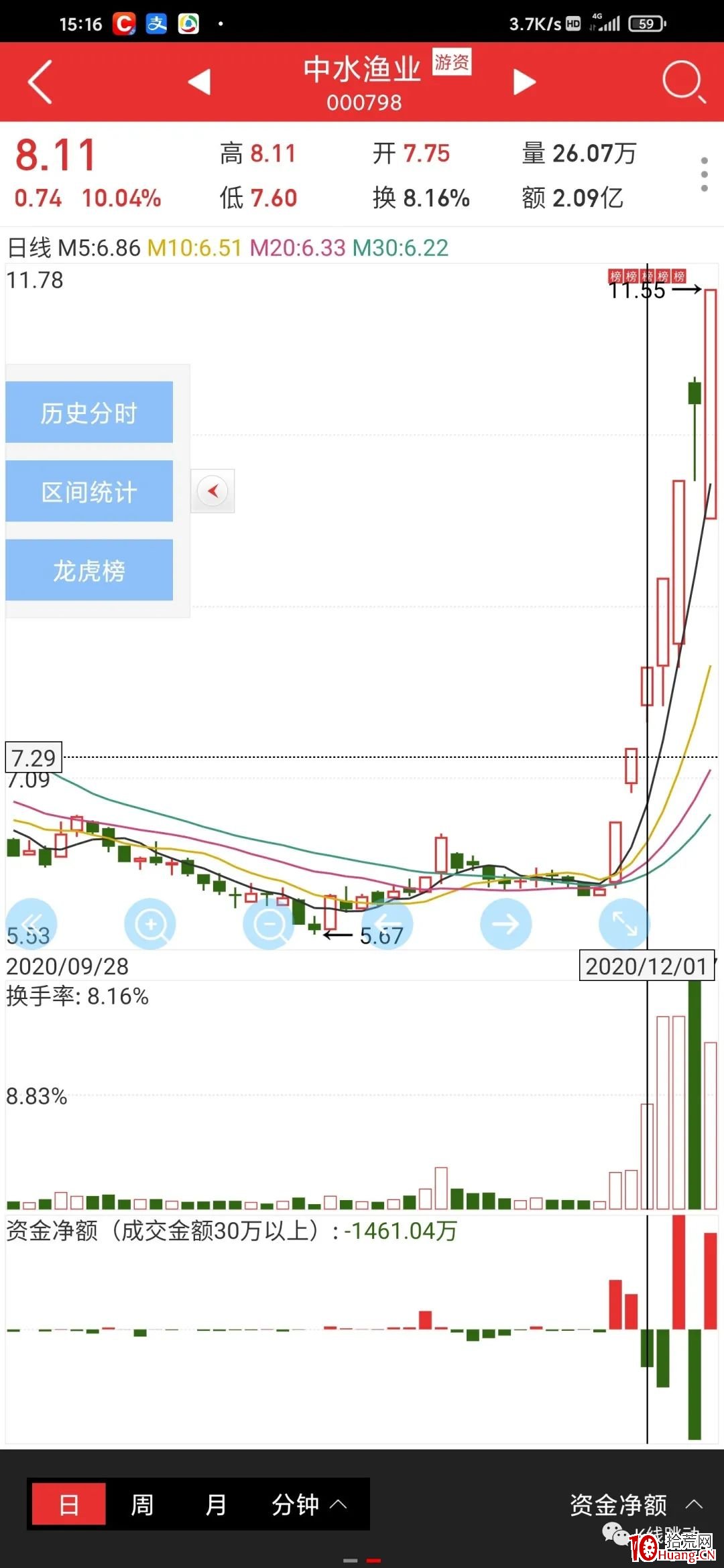Switch to next stock with title arrow

524,82
